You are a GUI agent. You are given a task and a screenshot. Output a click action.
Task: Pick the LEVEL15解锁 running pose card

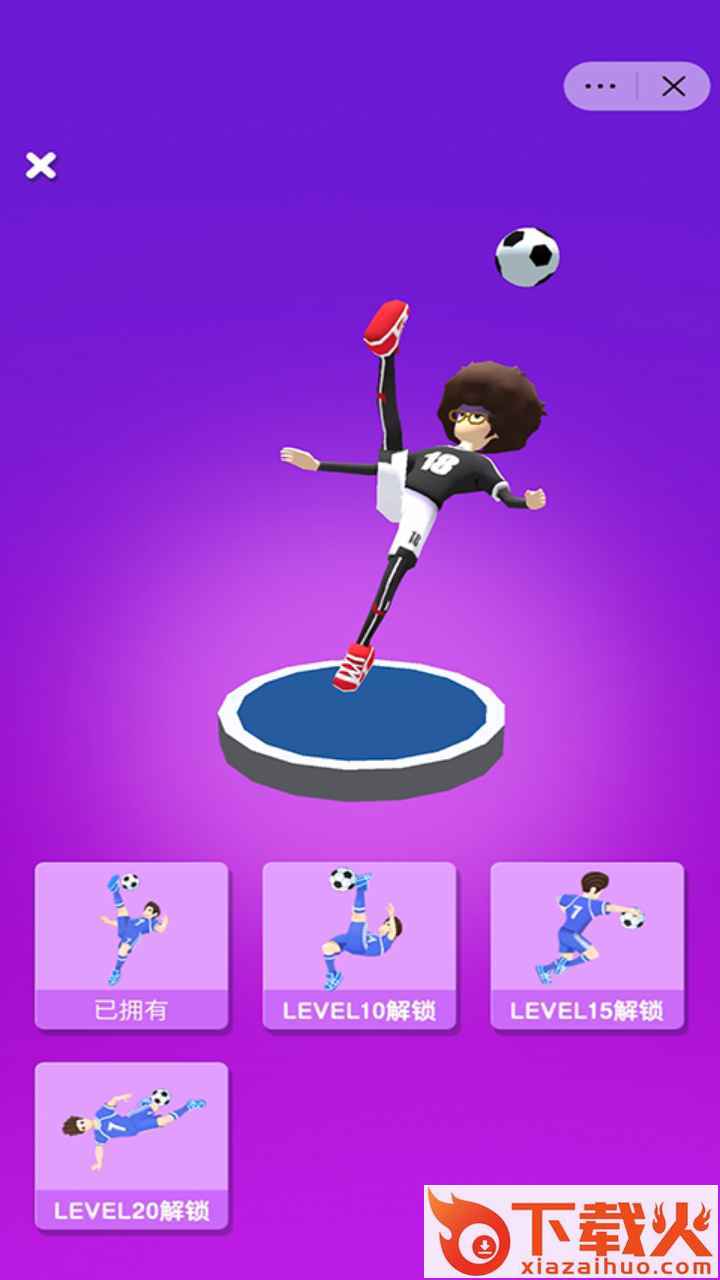587,945
